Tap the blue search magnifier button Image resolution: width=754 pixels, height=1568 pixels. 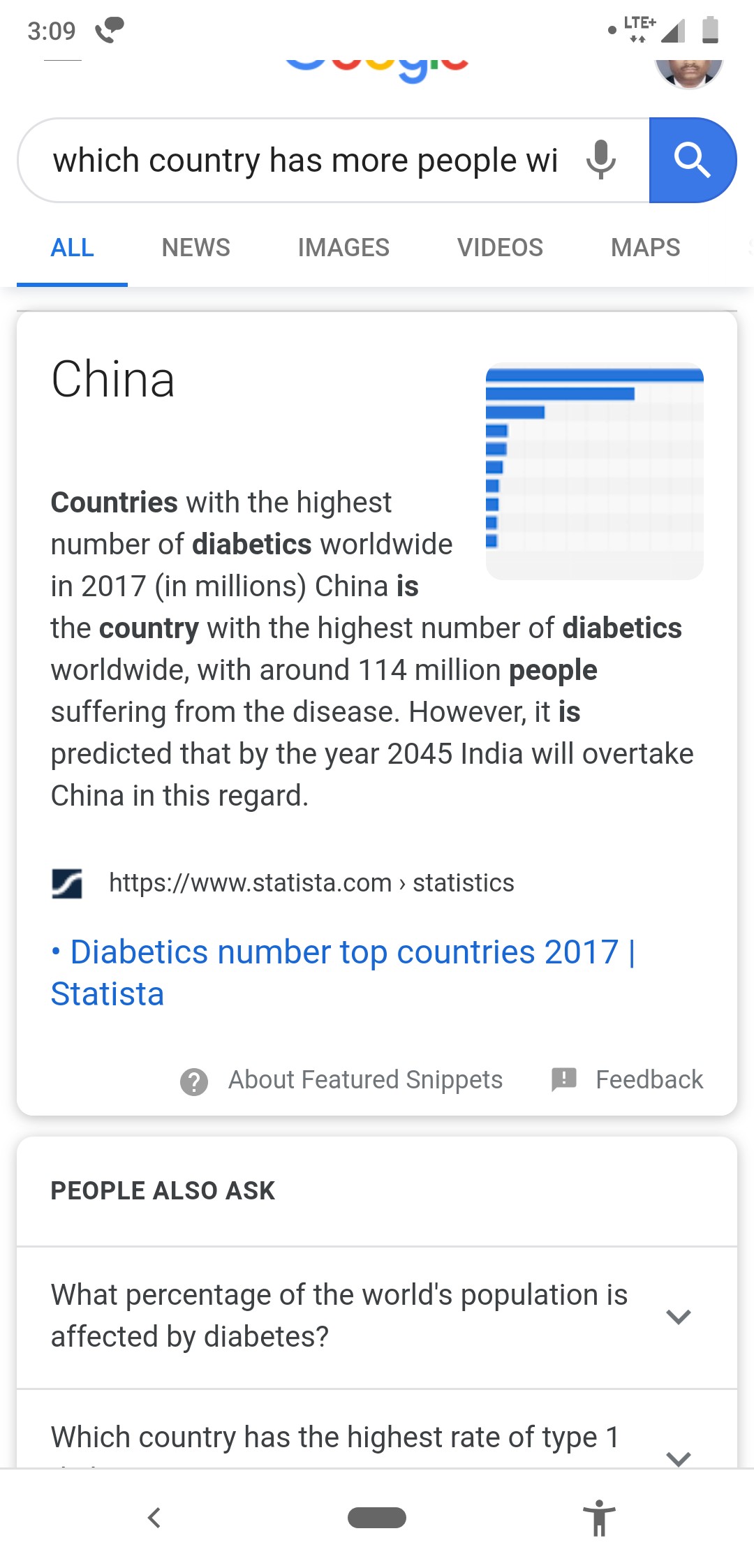[693, 161]
